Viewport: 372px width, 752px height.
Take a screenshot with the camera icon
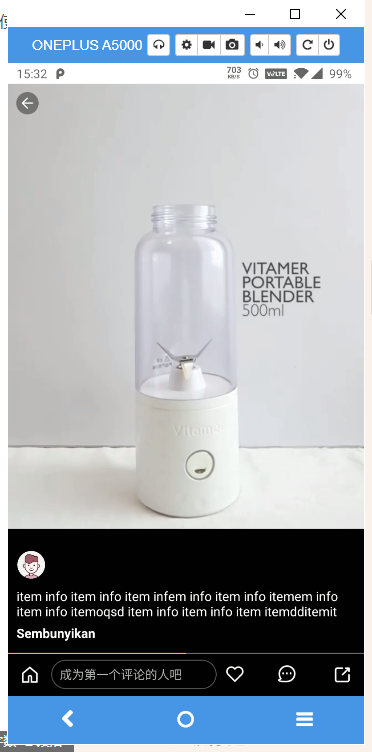point(232,45)
